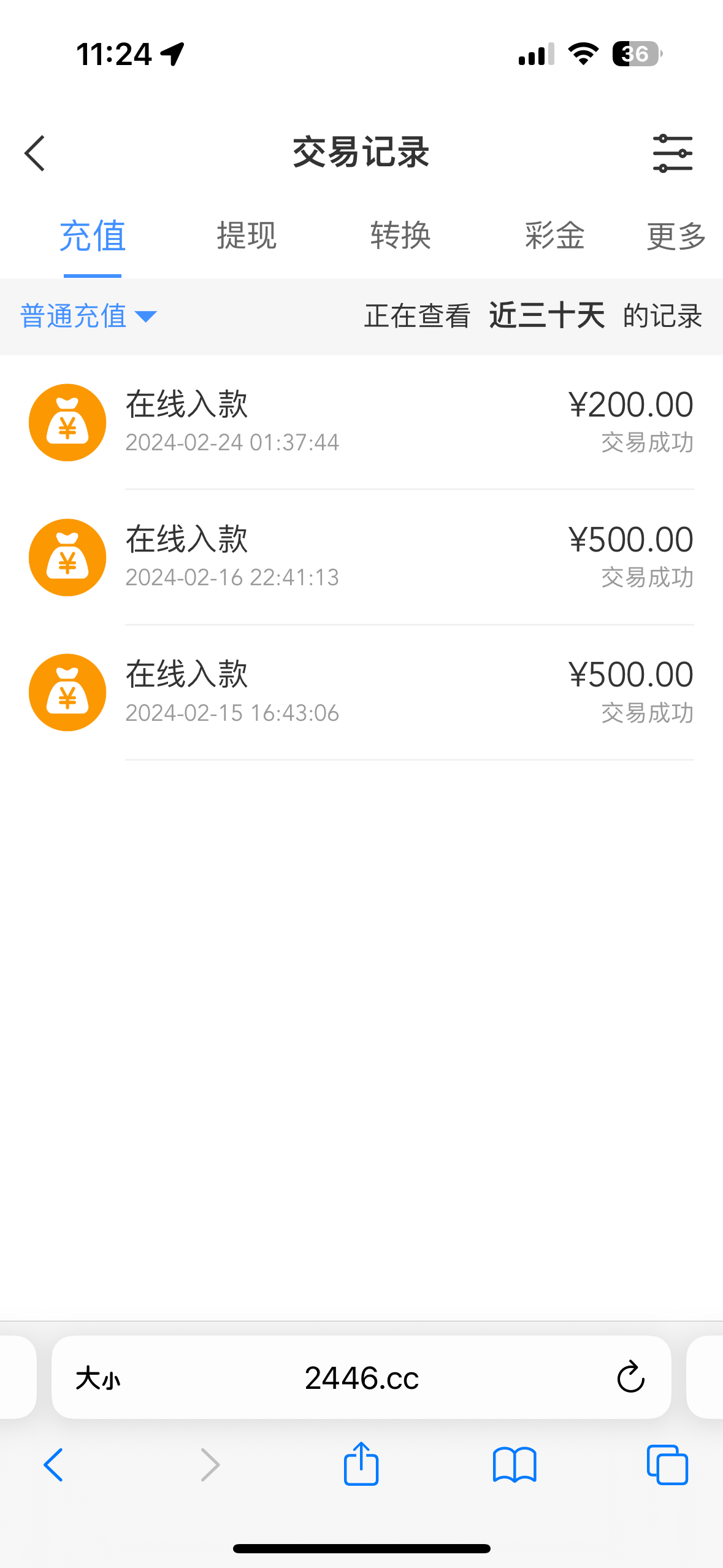
Task: Open the filter settings icon
Action: click(672, 153)
